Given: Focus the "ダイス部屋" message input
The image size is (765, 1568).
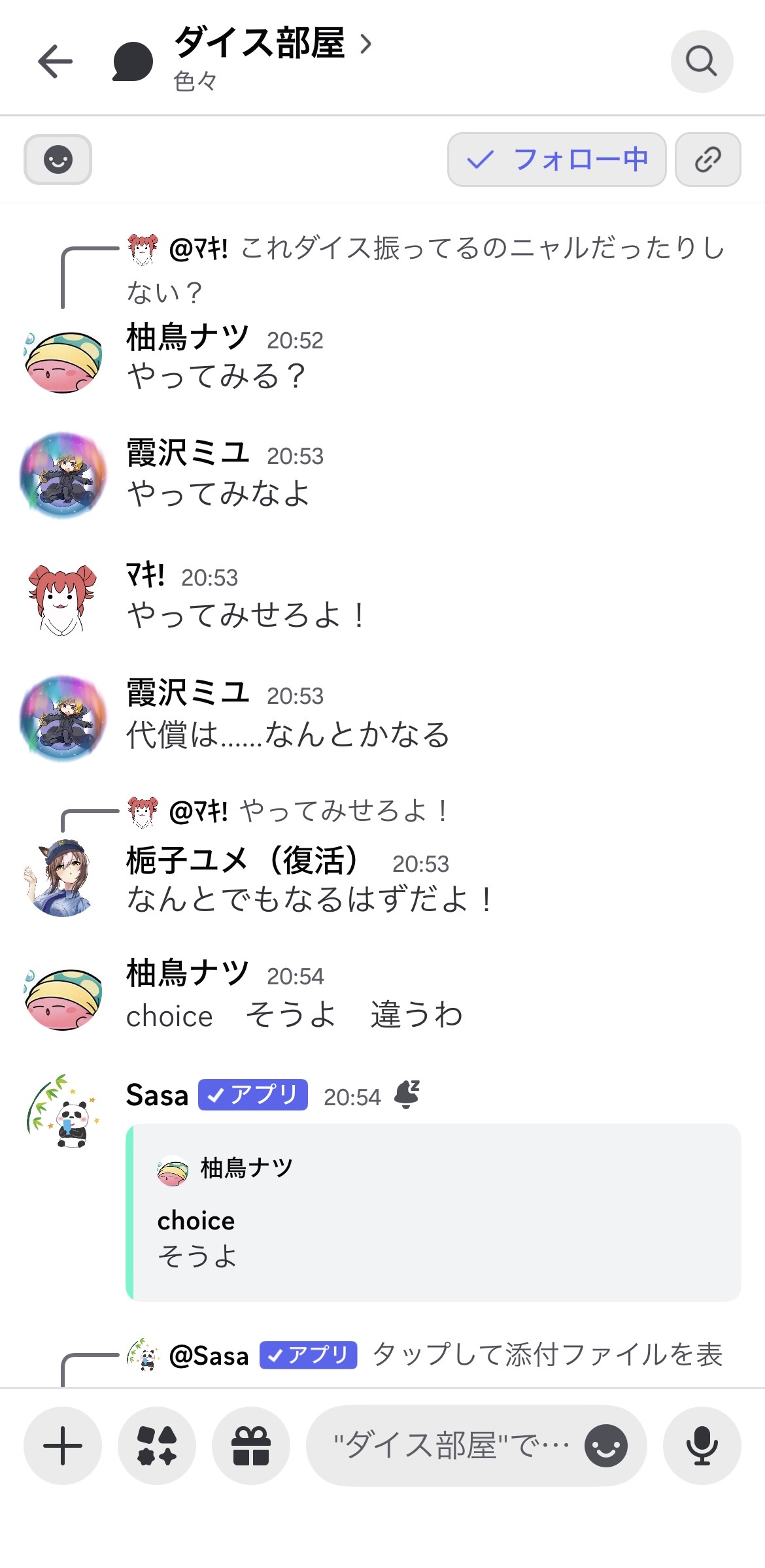Looking at the screenshot, I should click(x=451, y=1446).
